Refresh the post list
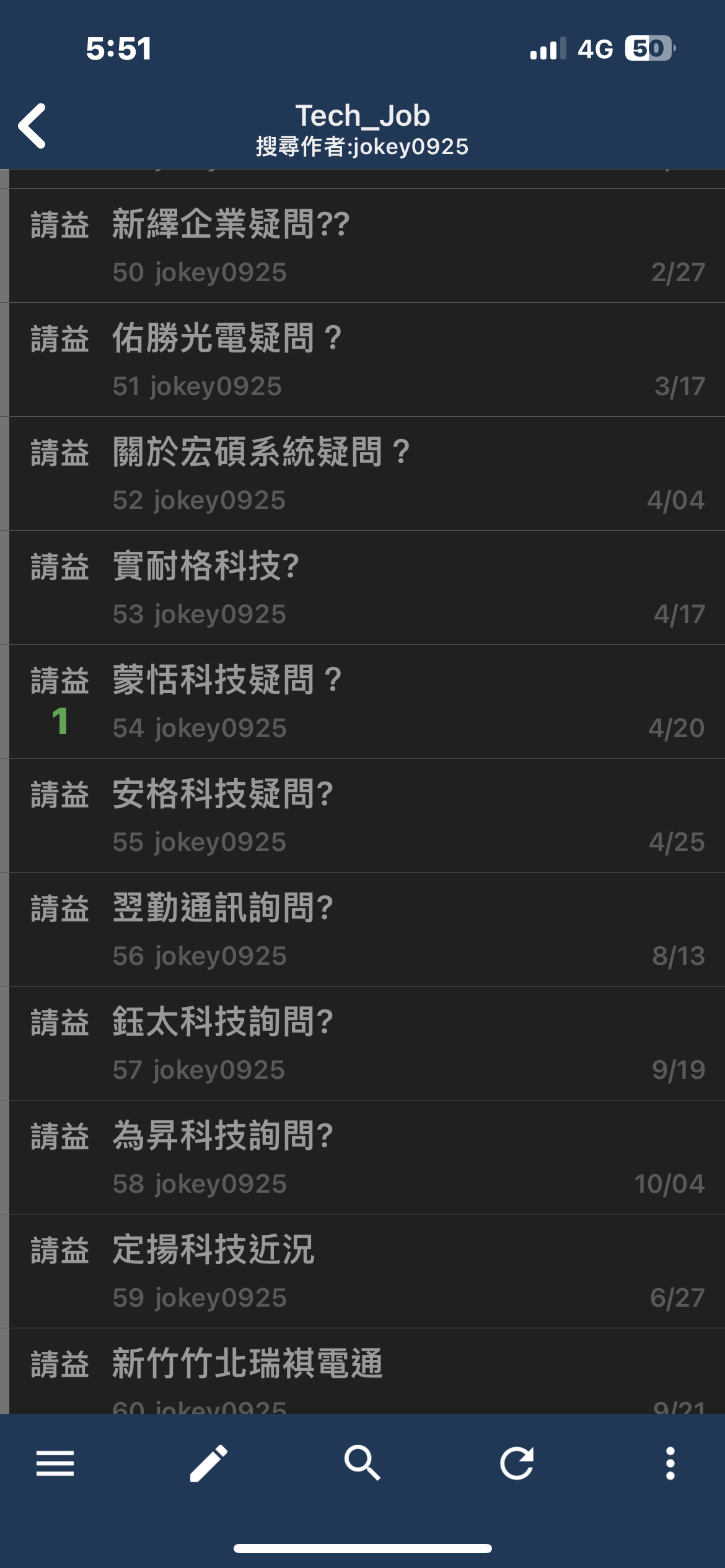725x1568 pixels. coord(517,1463)
